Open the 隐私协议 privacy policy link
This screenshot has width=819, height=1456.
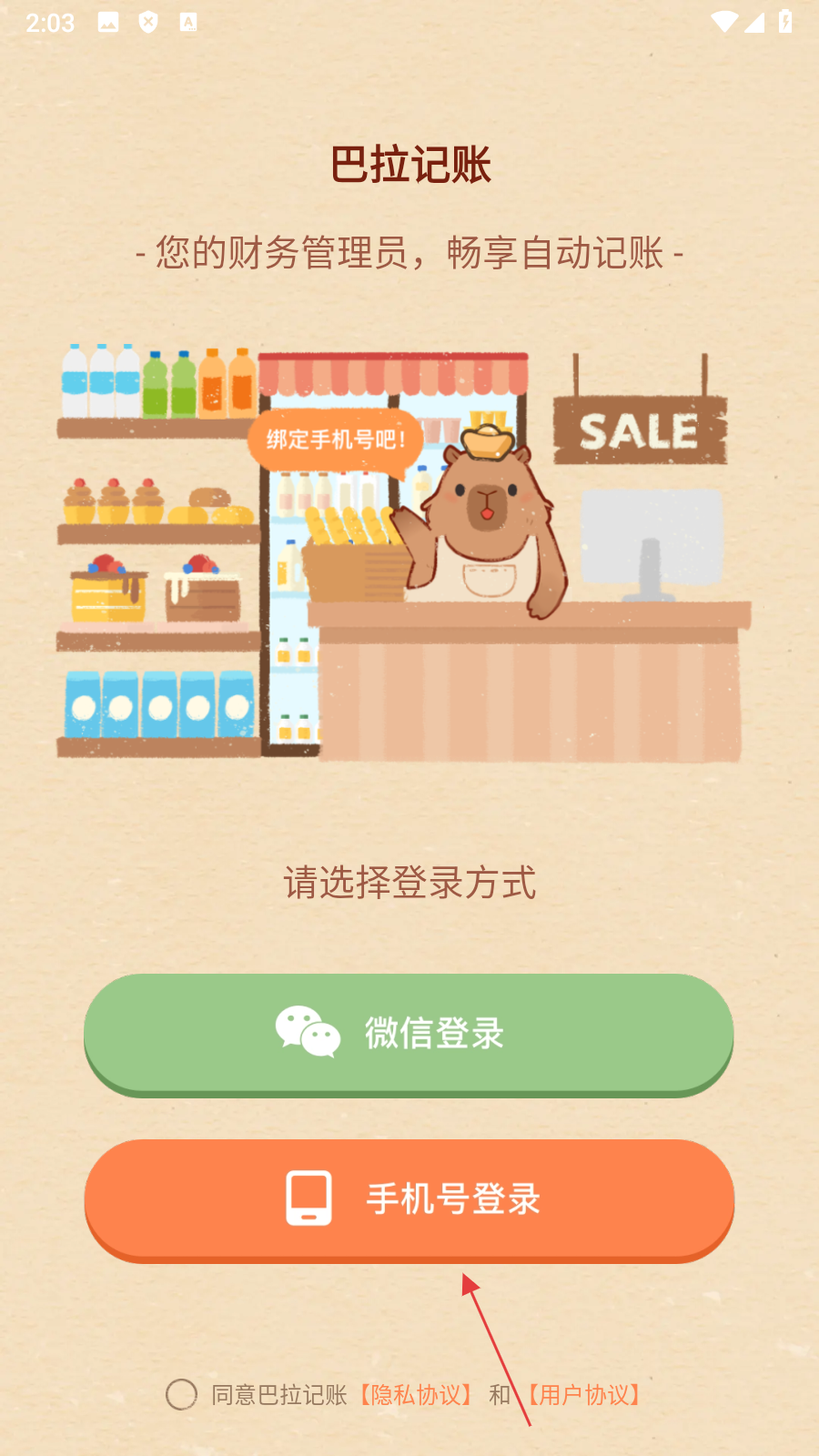point(415,1395)
